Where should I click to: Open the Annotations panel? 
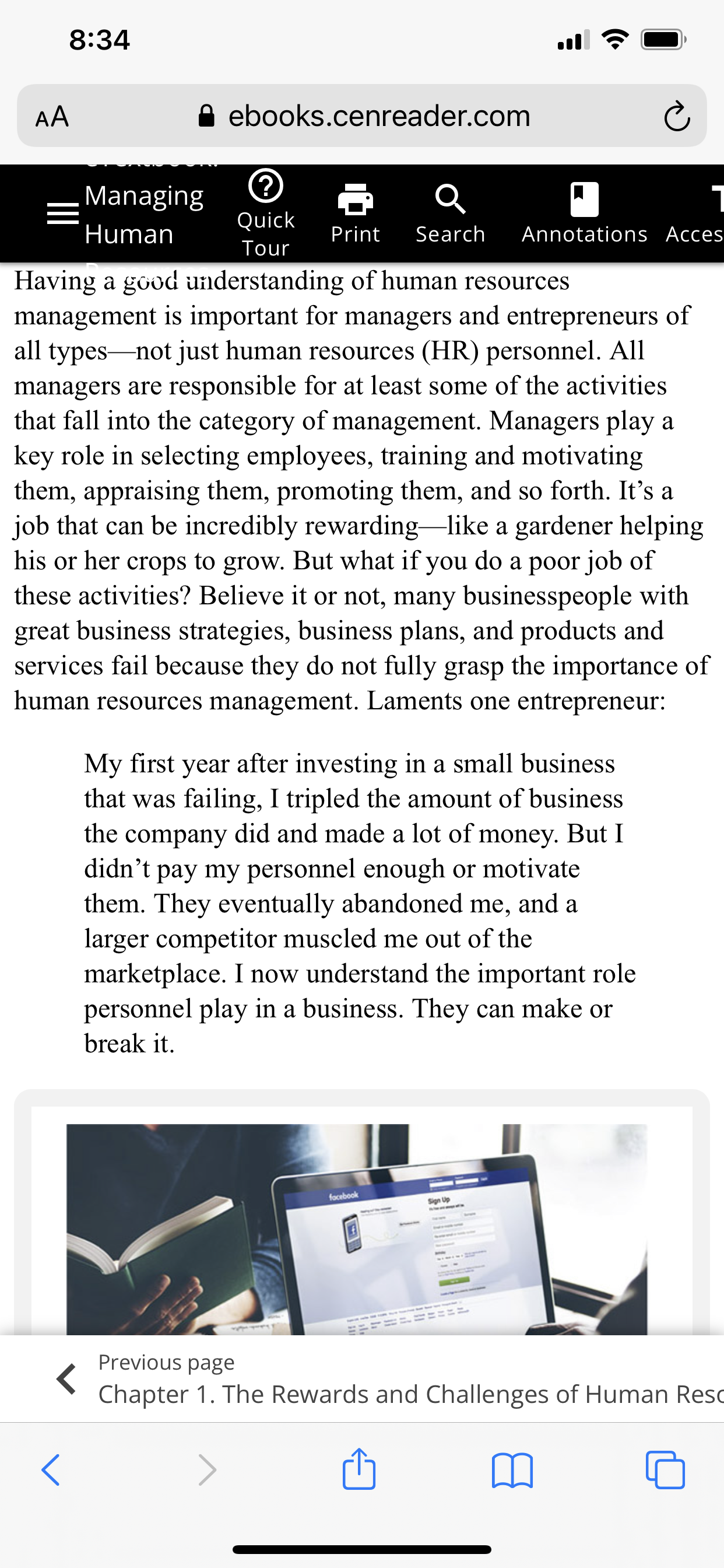[584, 213]
